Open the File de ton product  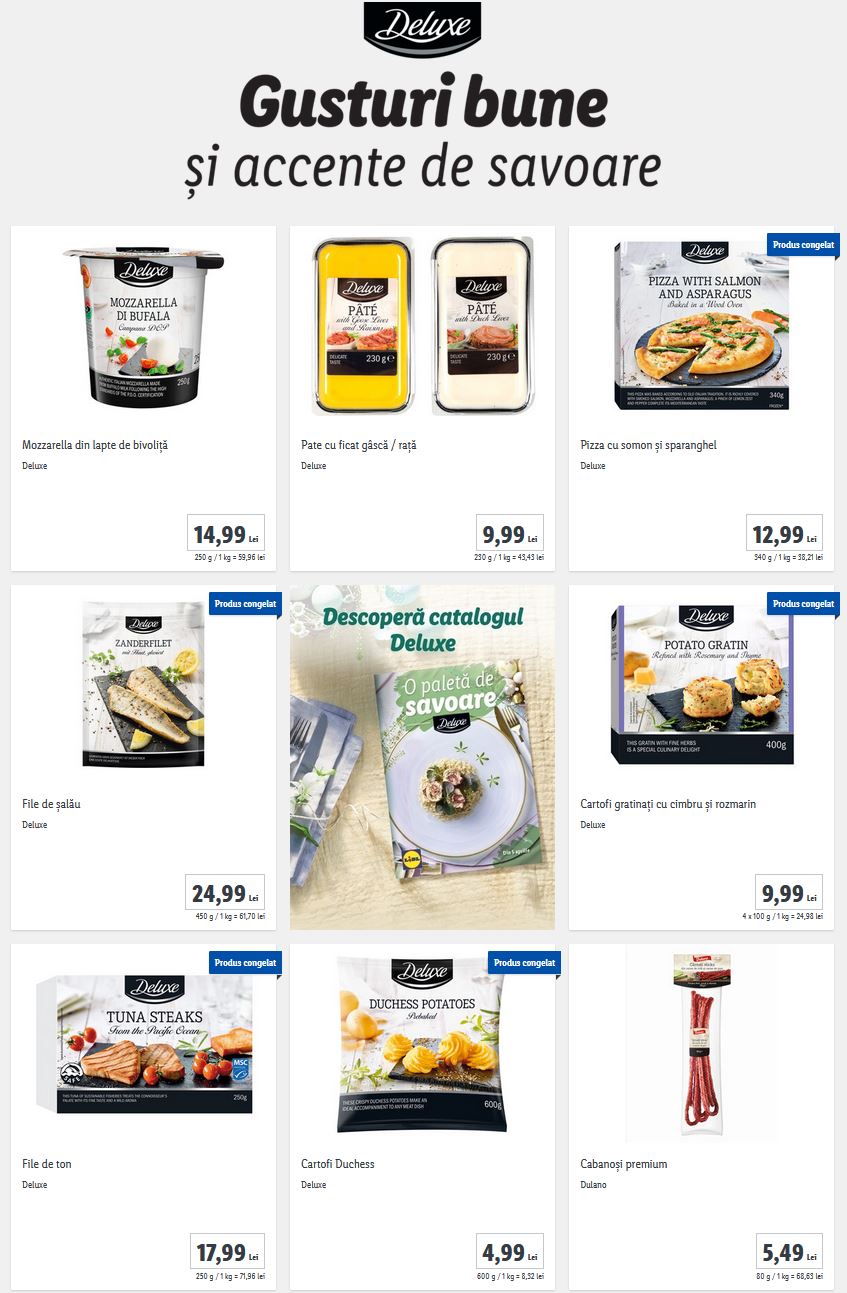[x=143, y=1116]
